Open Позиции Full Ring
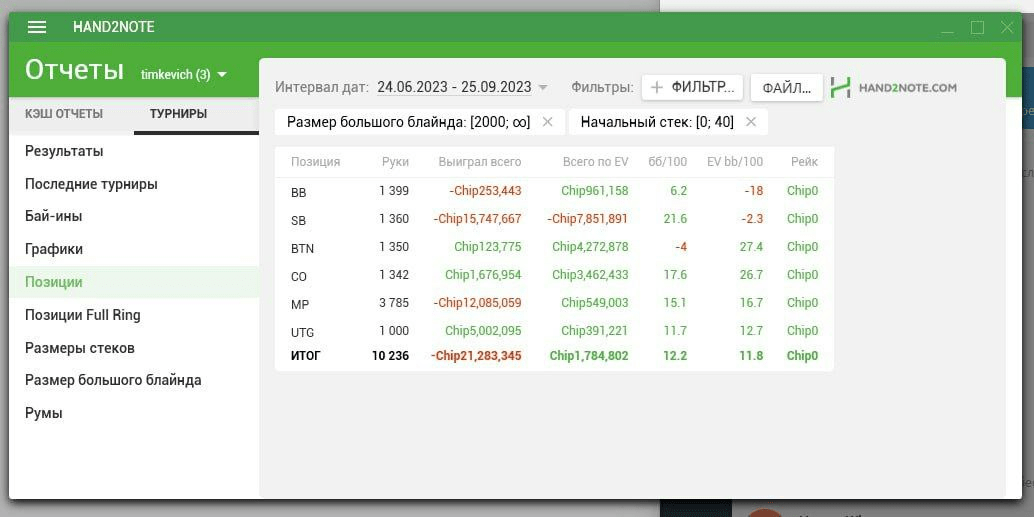 [x=83, y=315]
